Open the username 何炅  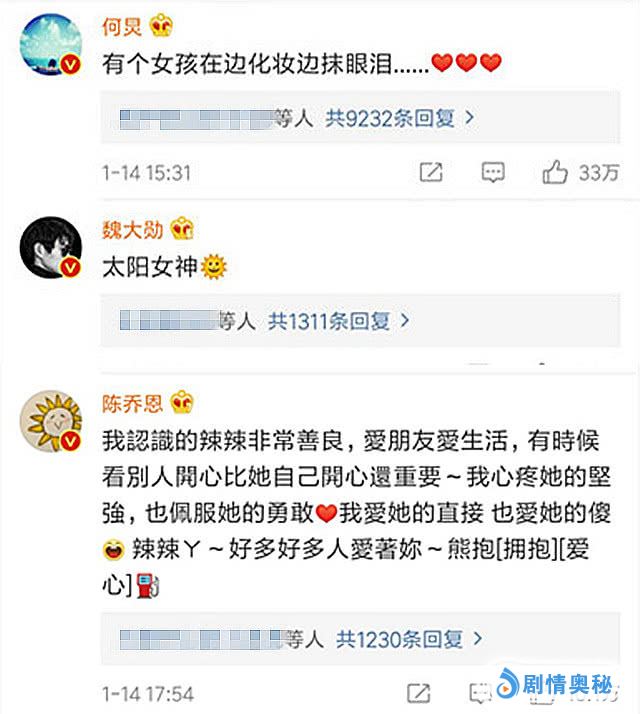119,27
